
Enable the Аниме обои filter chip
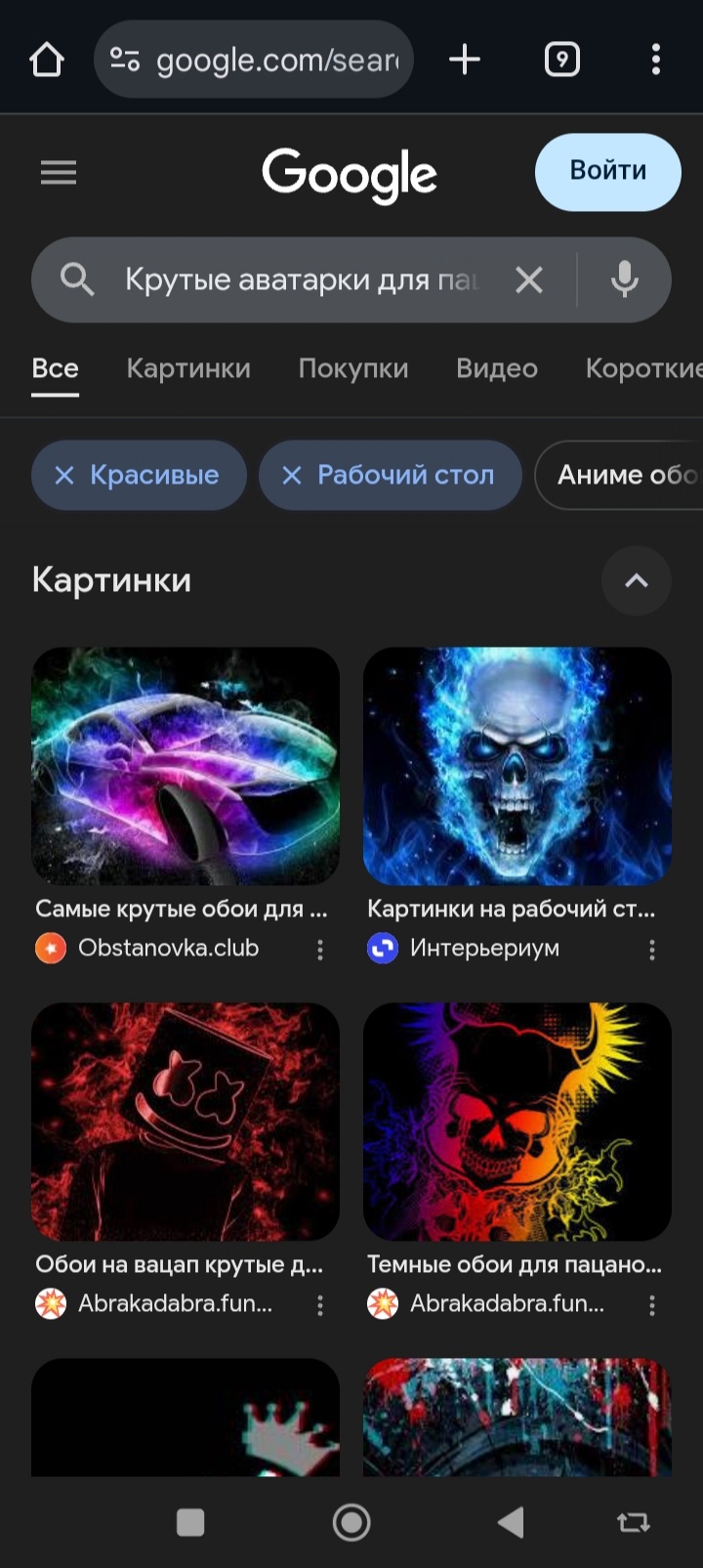click(x=629, y=476)
